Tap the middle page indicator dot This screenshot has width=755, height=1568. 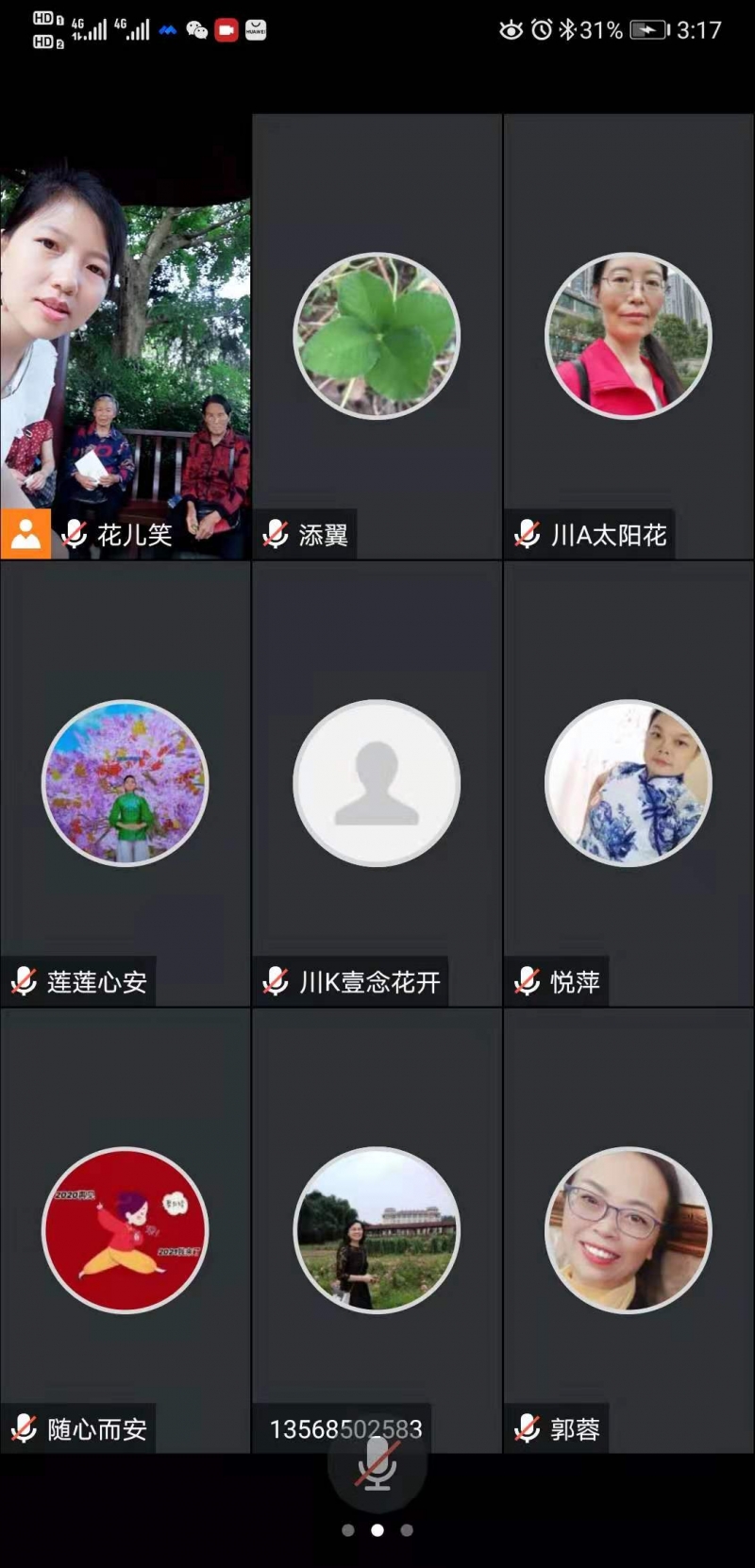(377, 1529)
